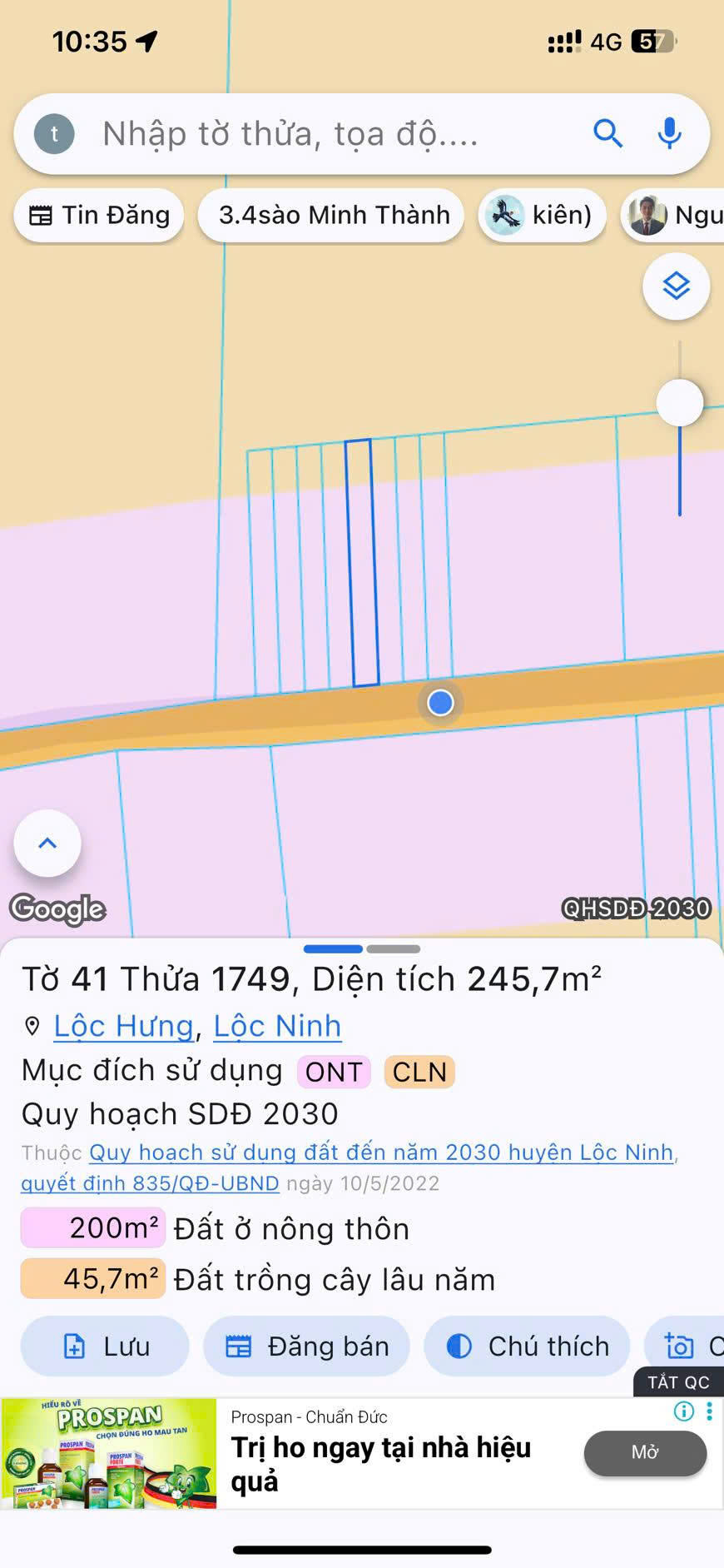Open the Lộc Ninh link

277,1026
